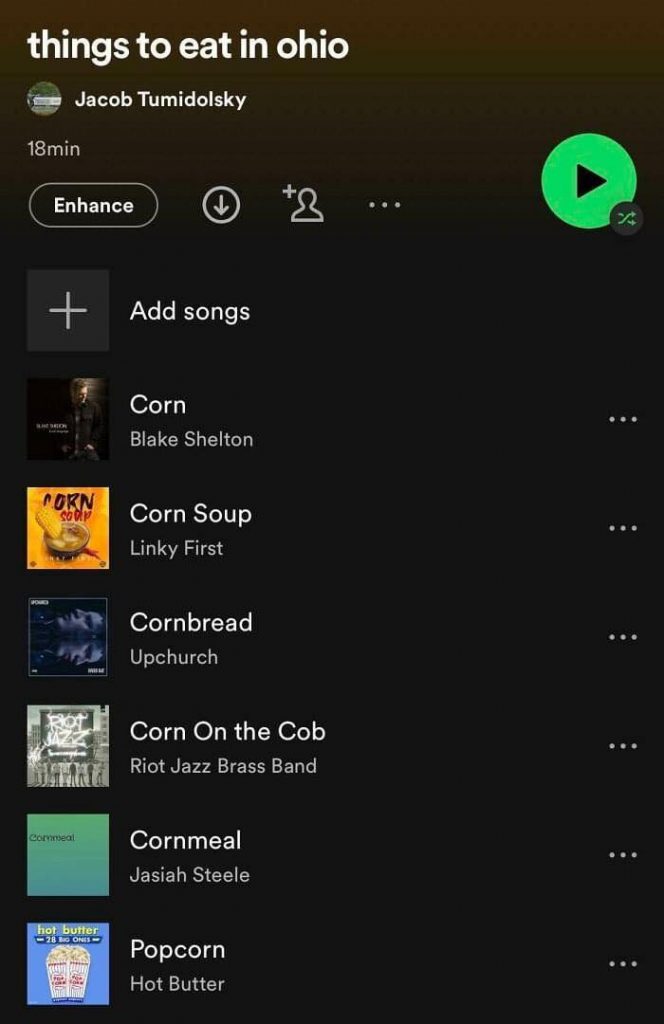Open more options for Corn On the Cob
Viewport: 664px width, 1024px height.
(x=622, y=747)
